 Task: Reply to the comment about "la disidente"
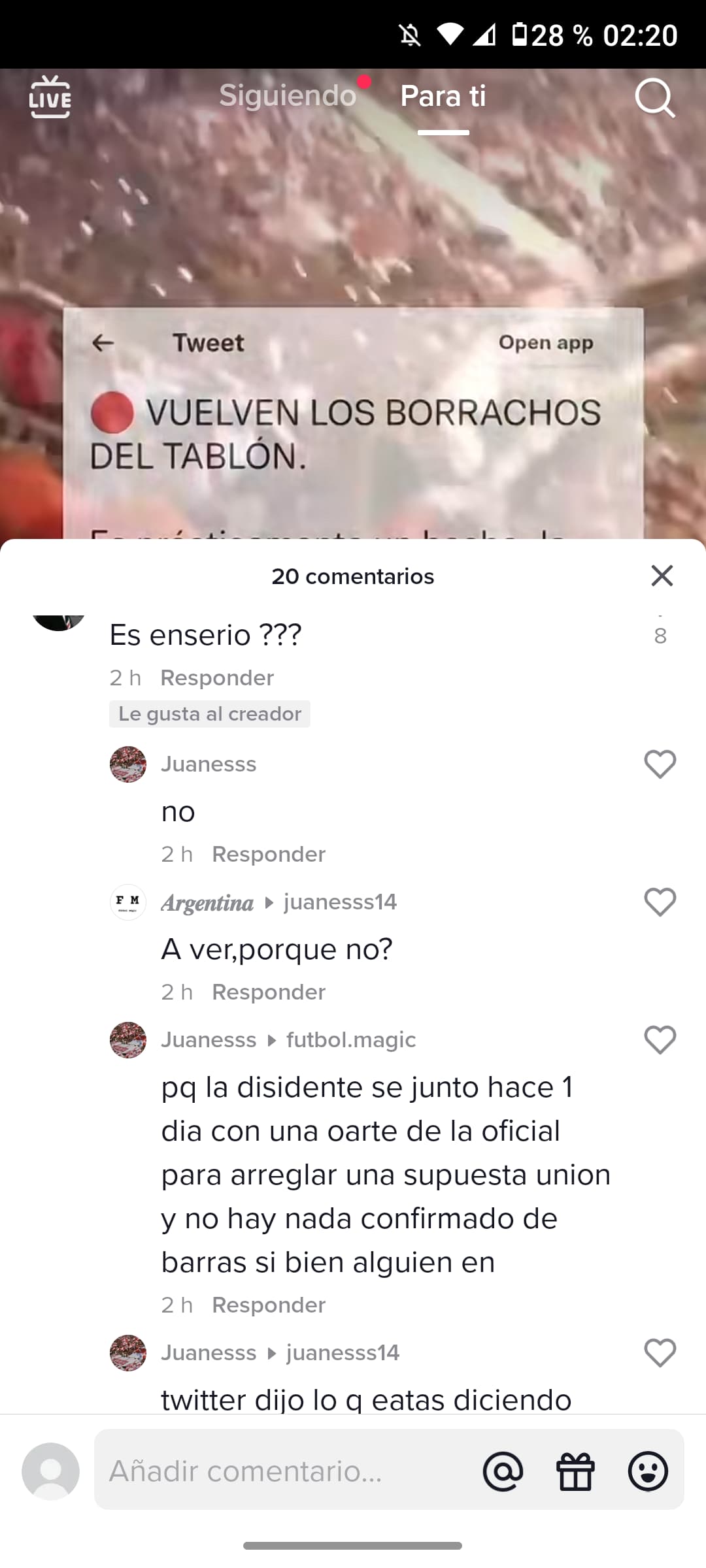269,1305
